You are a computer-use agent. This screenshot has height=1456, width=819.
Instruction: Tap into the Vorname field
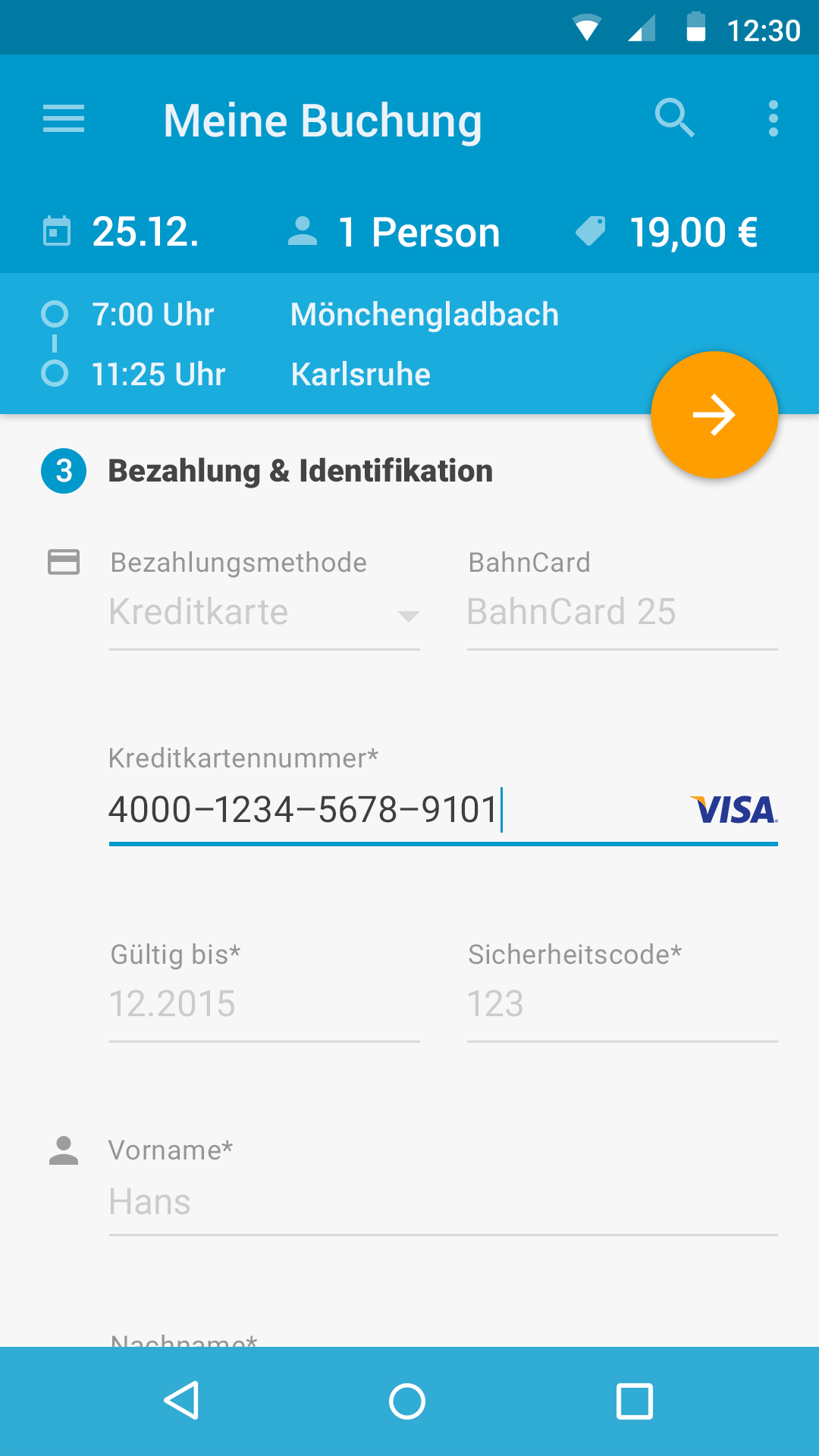pos(444,1202)
